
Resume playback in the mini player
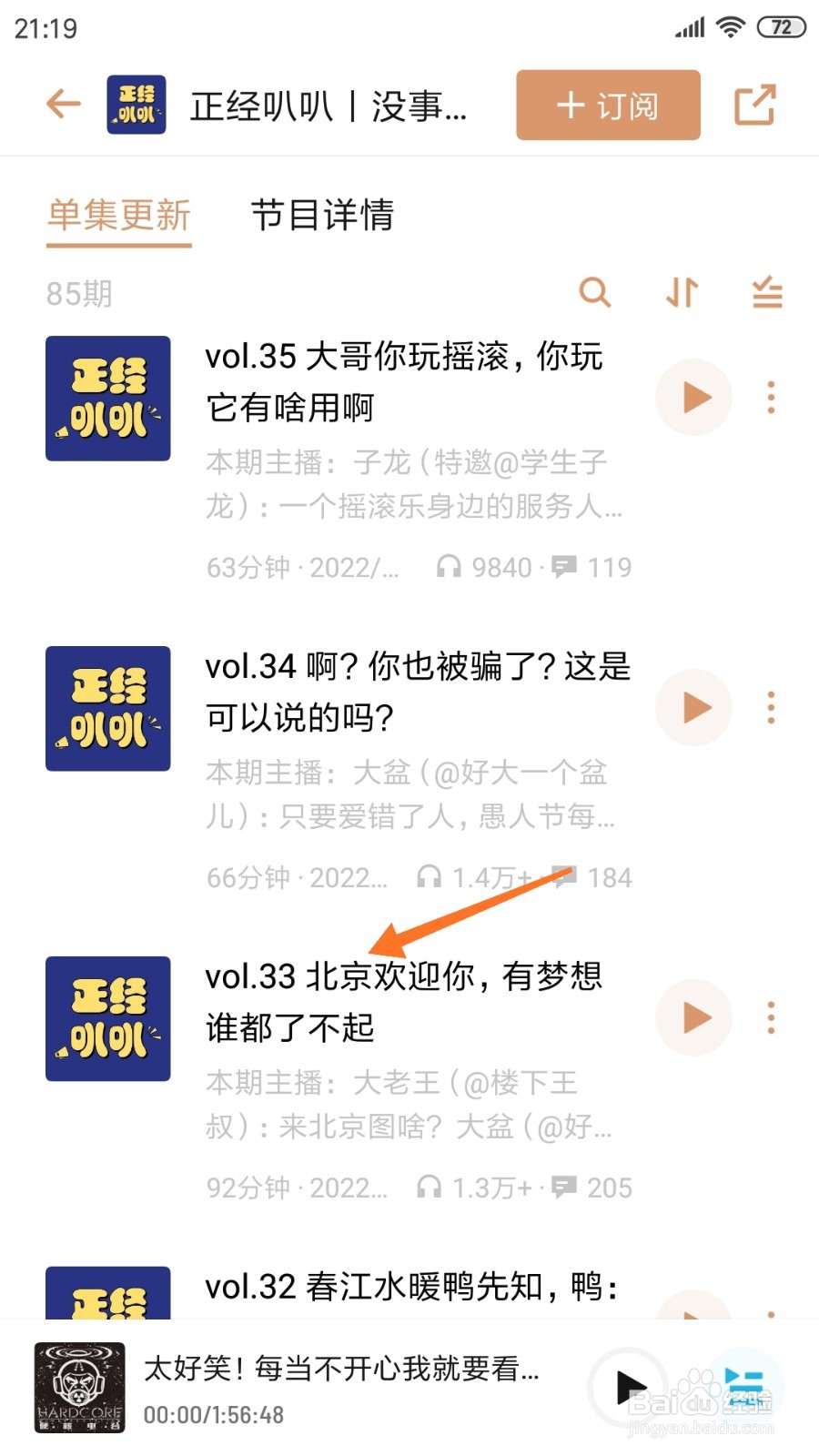click(630, 1390)
